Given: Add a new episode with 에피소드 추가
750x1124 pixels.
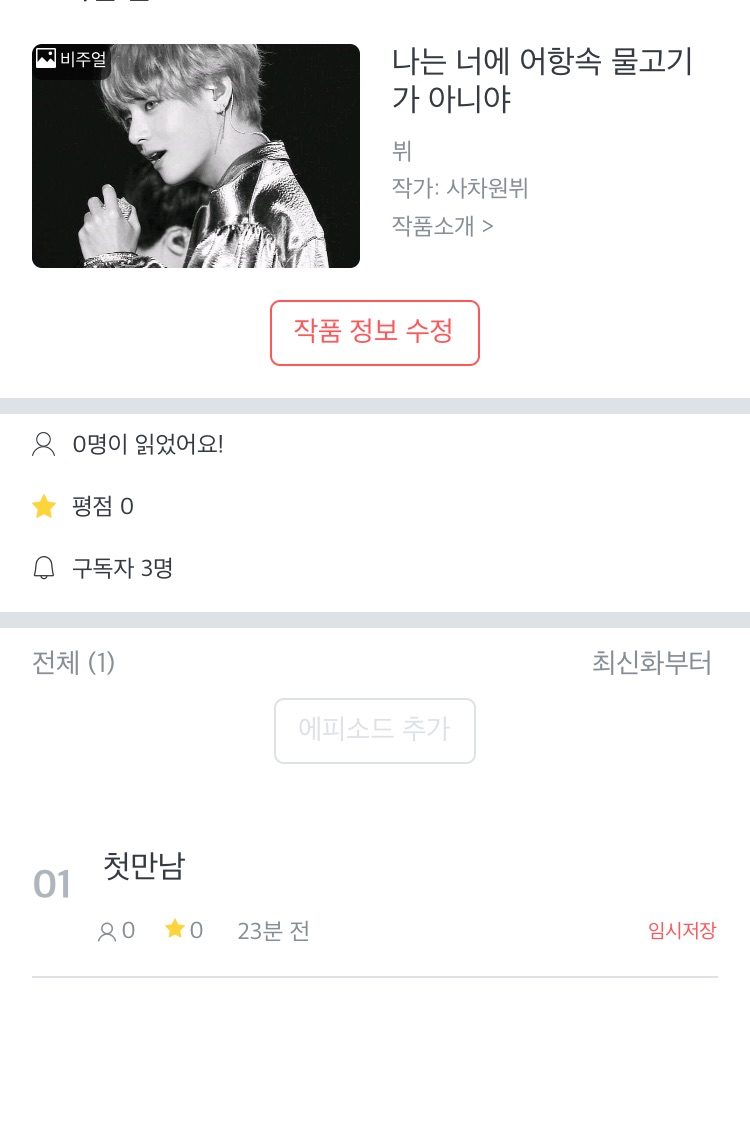Looking at the screenshot, I should click(x=374, y=730).
